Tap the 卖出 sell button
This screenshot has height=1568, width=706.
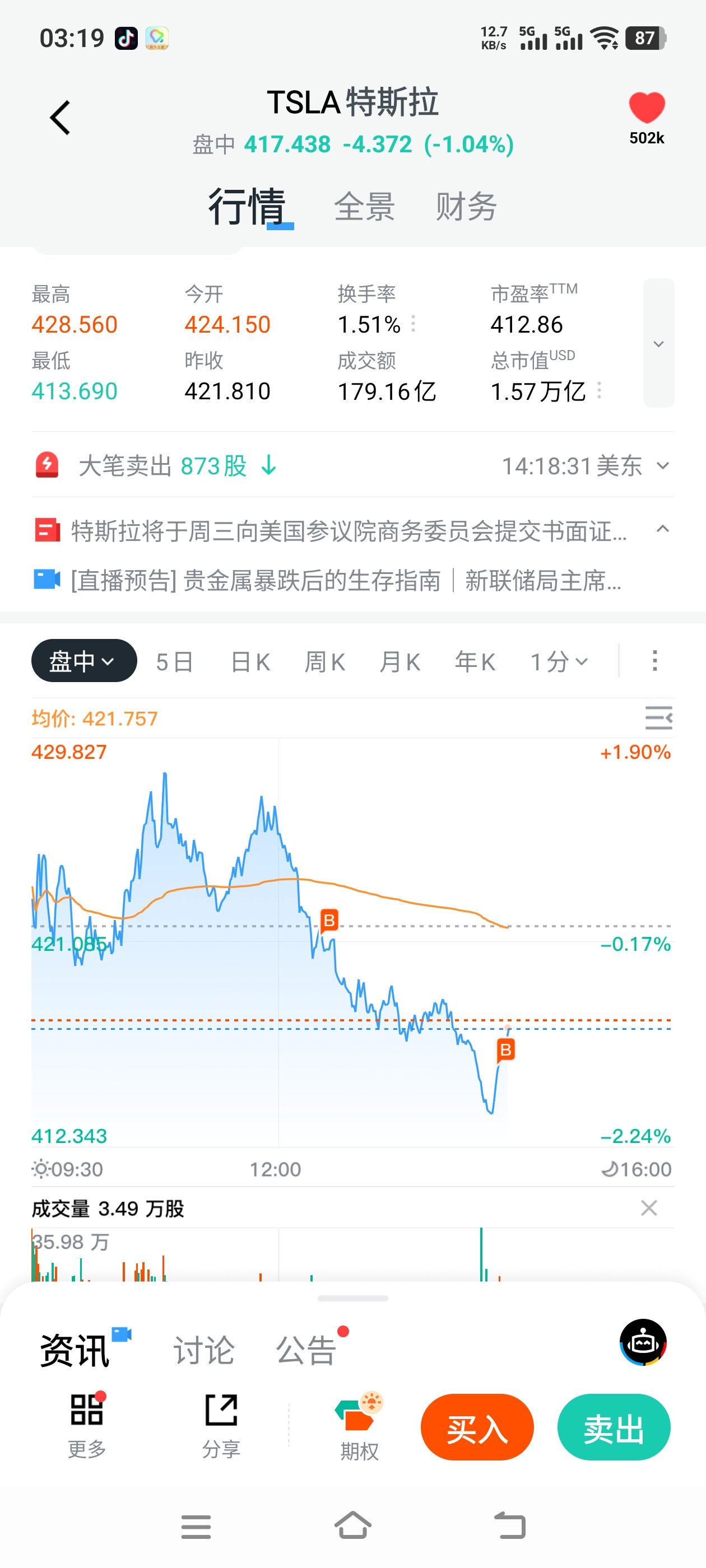(x=614, y=1427)
